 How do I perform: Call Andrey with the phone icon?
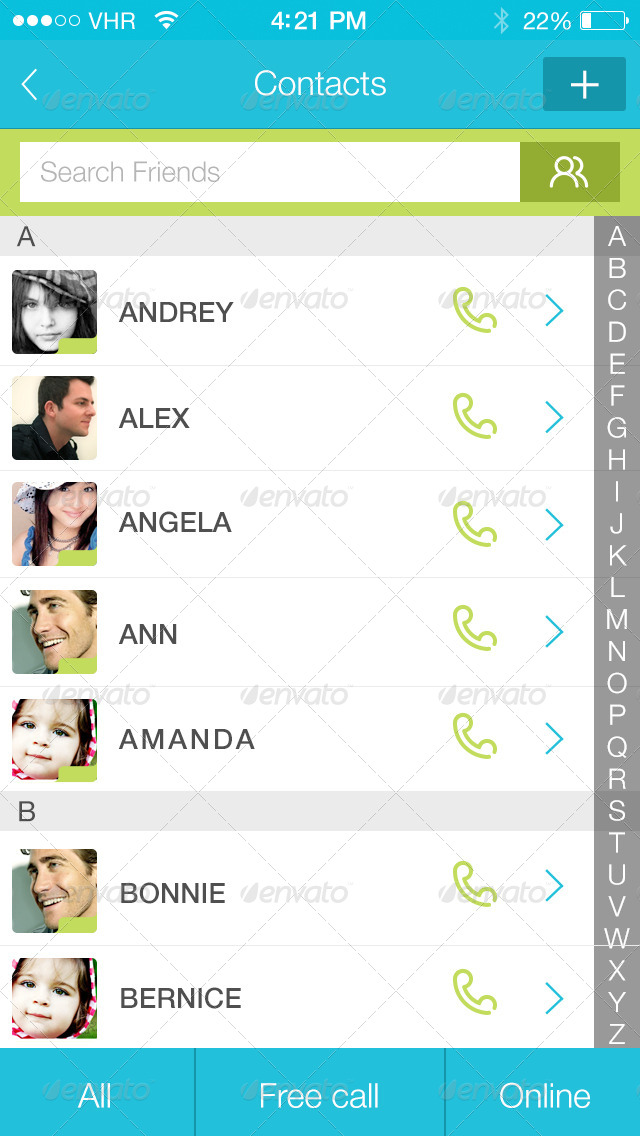coord(474,310)
